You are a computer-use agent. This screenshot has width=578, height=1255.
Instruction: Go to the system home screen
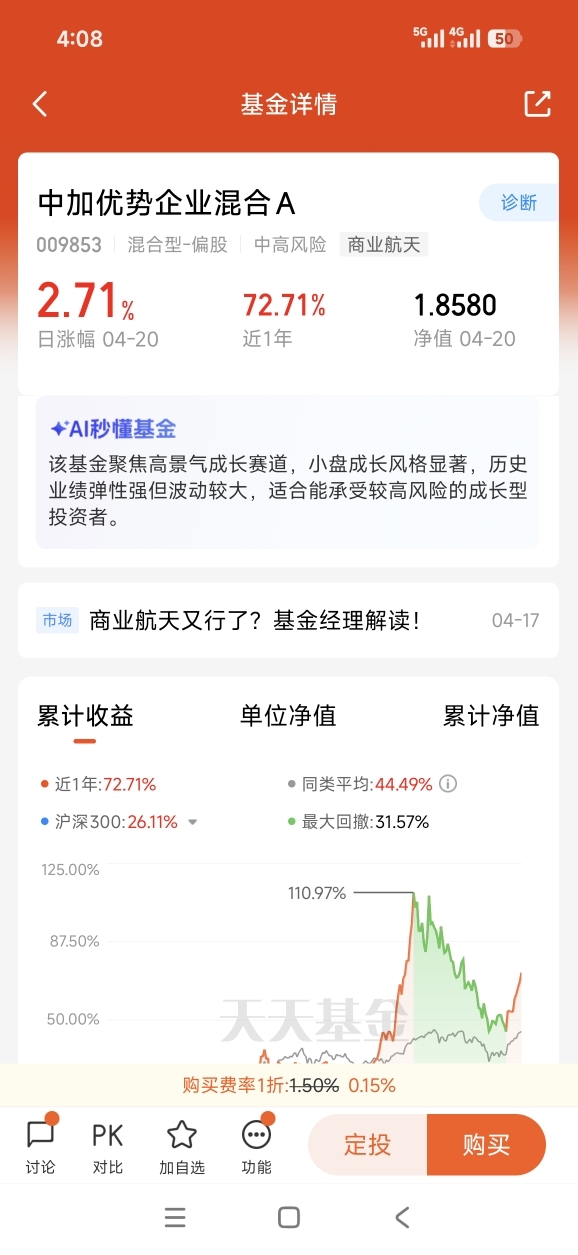pos(289,1217)
